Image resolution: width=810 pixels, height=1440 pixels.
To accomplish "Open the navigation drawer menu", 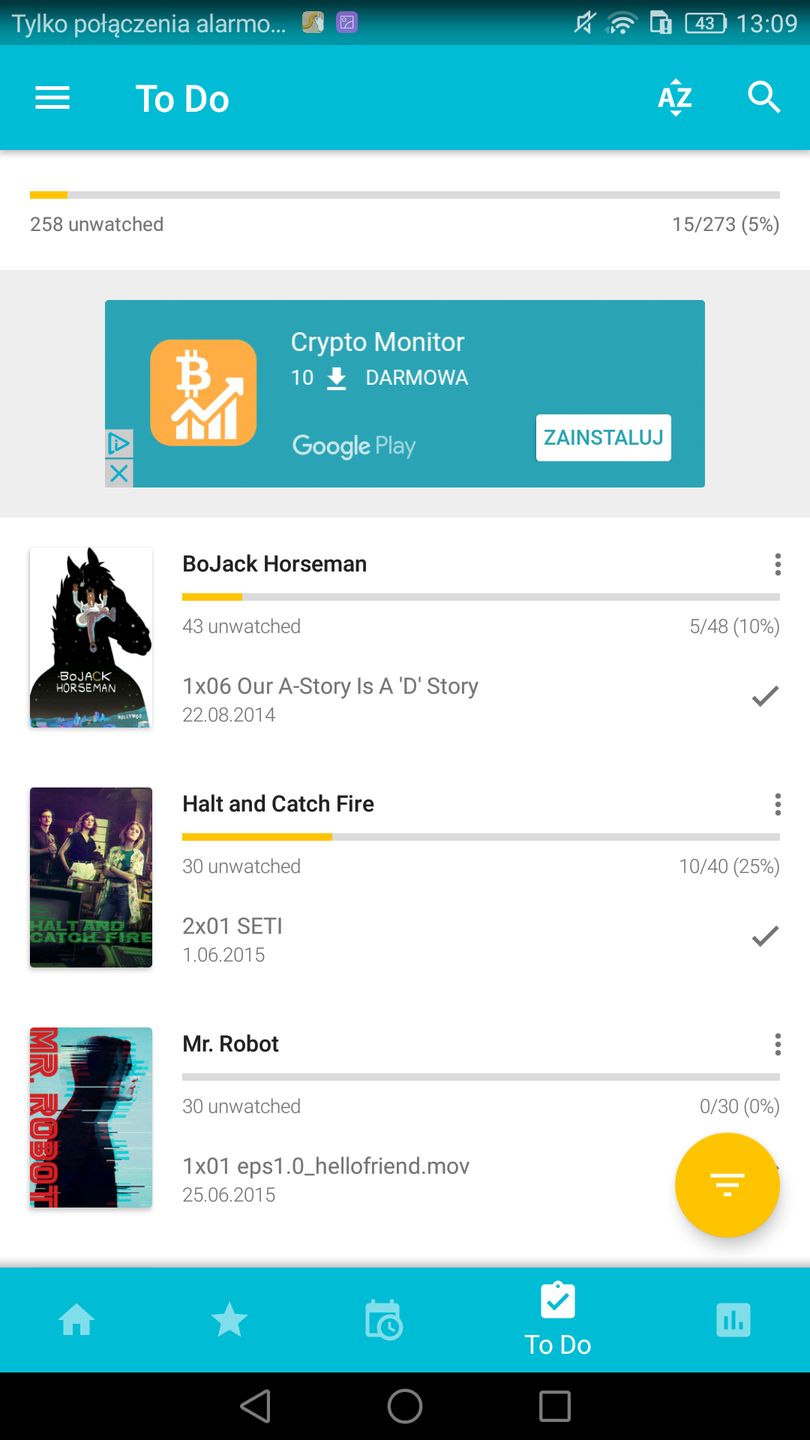I will tap(52, 98).
